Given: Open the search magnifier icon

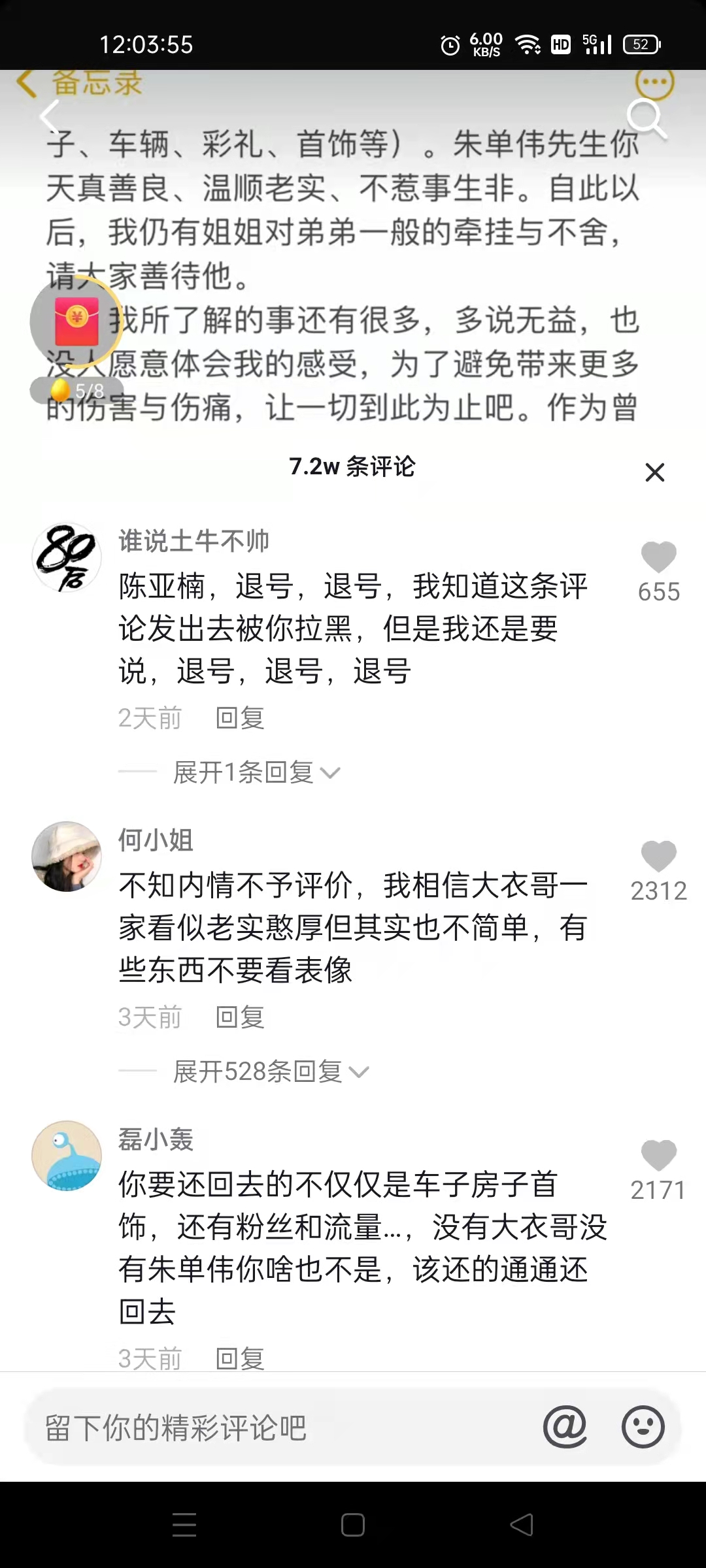Looking at the screenshot, I should [x=646, y=119].
